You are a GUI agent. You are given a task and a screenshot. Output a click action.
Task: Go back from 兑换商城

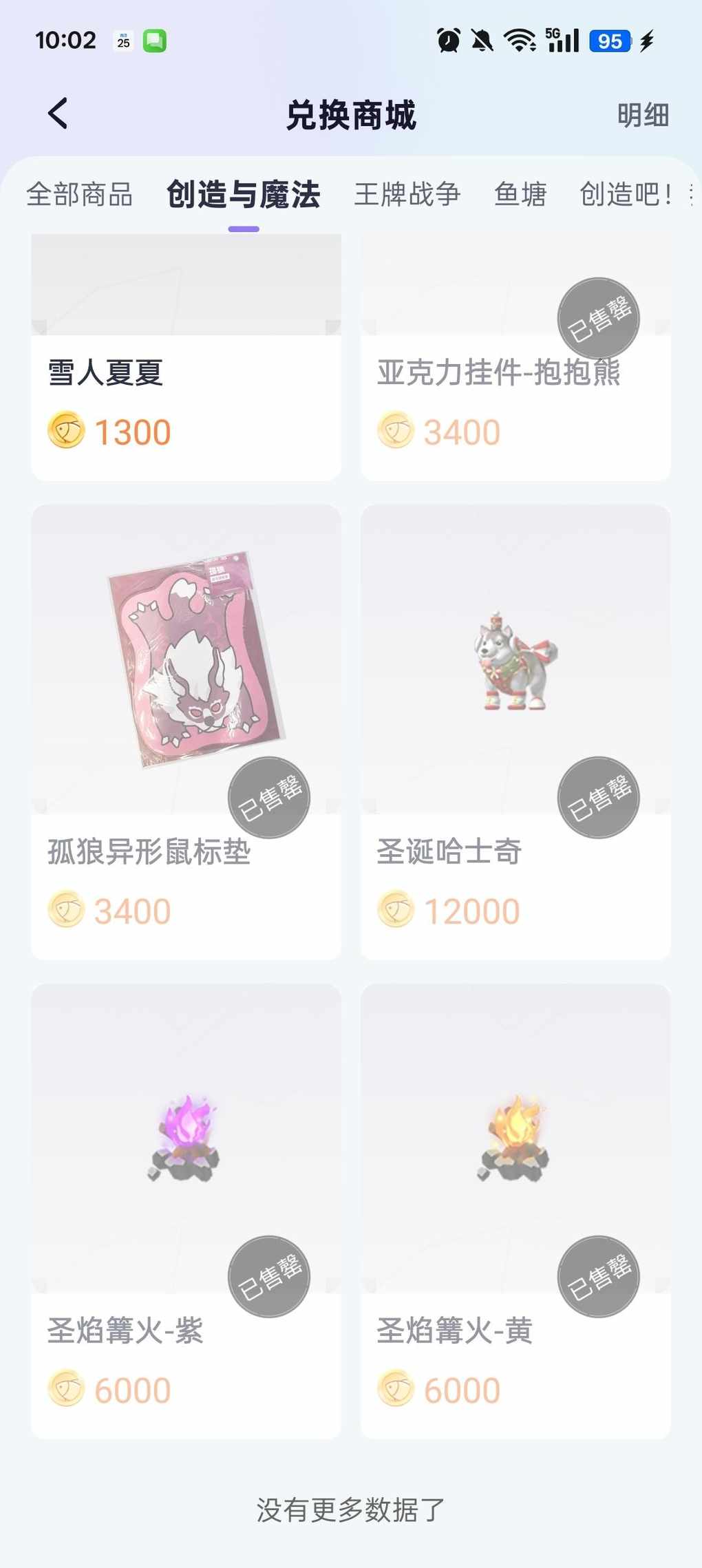58,114
